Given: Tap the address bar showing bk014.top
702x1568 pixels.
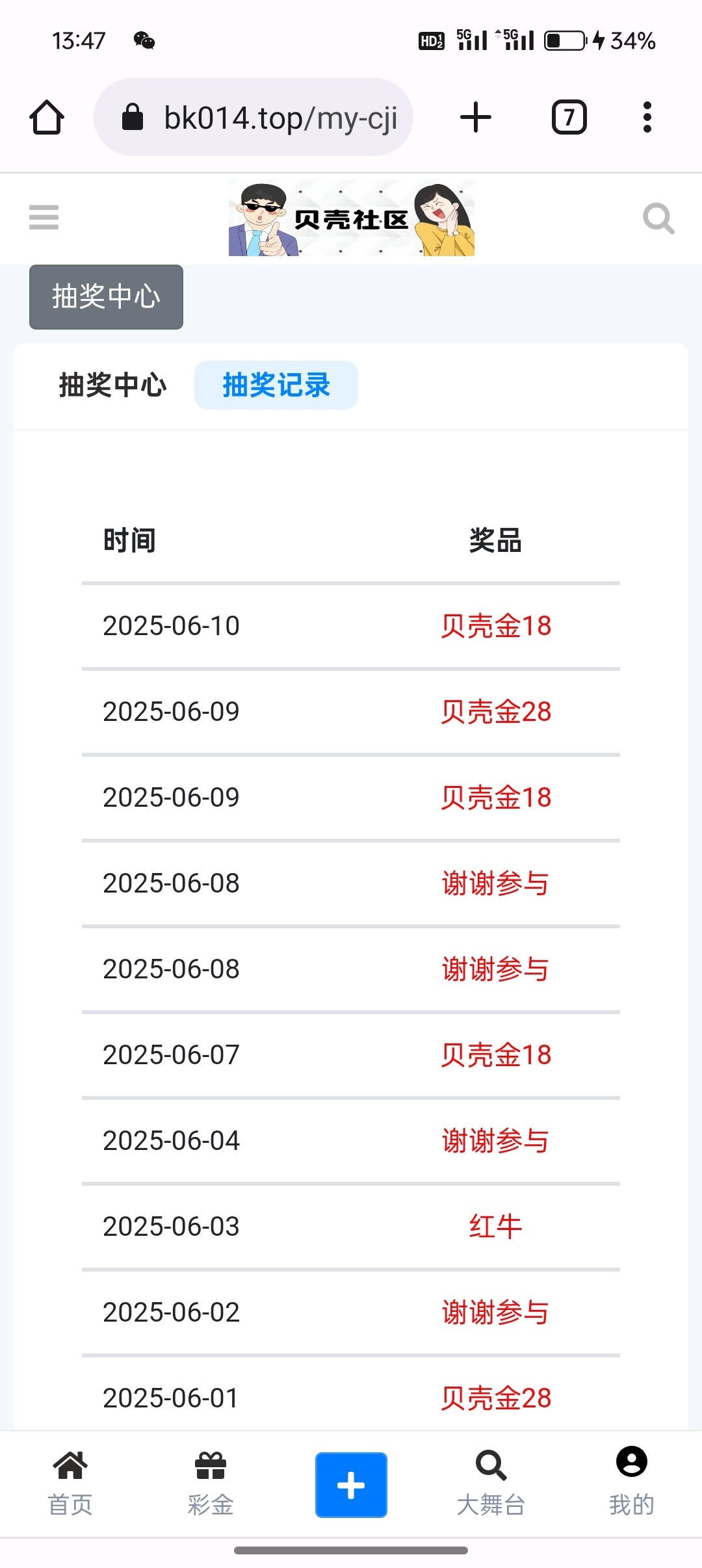Looking at the screenshot, I should coord(279,116).
